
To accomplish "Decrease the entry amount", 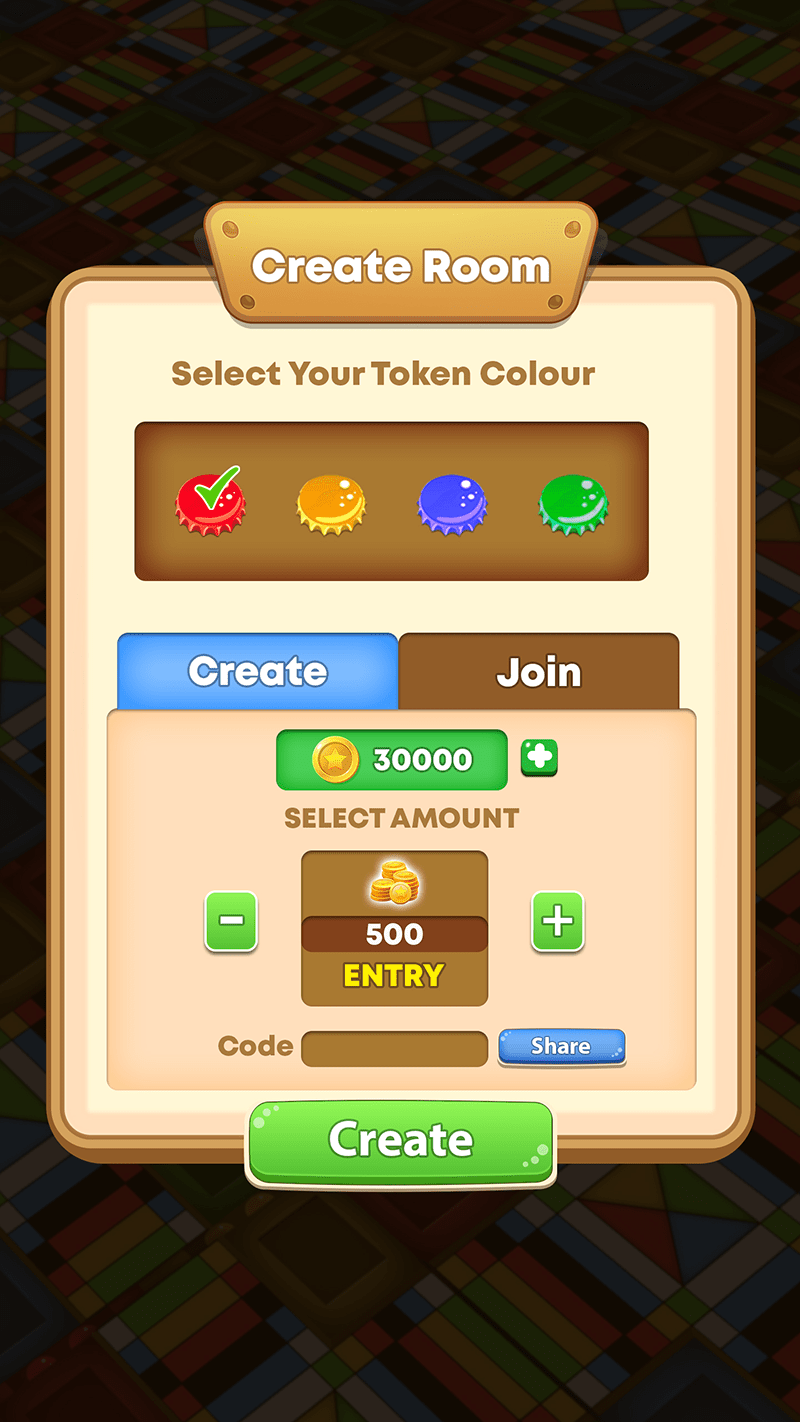I will (231, 921).
